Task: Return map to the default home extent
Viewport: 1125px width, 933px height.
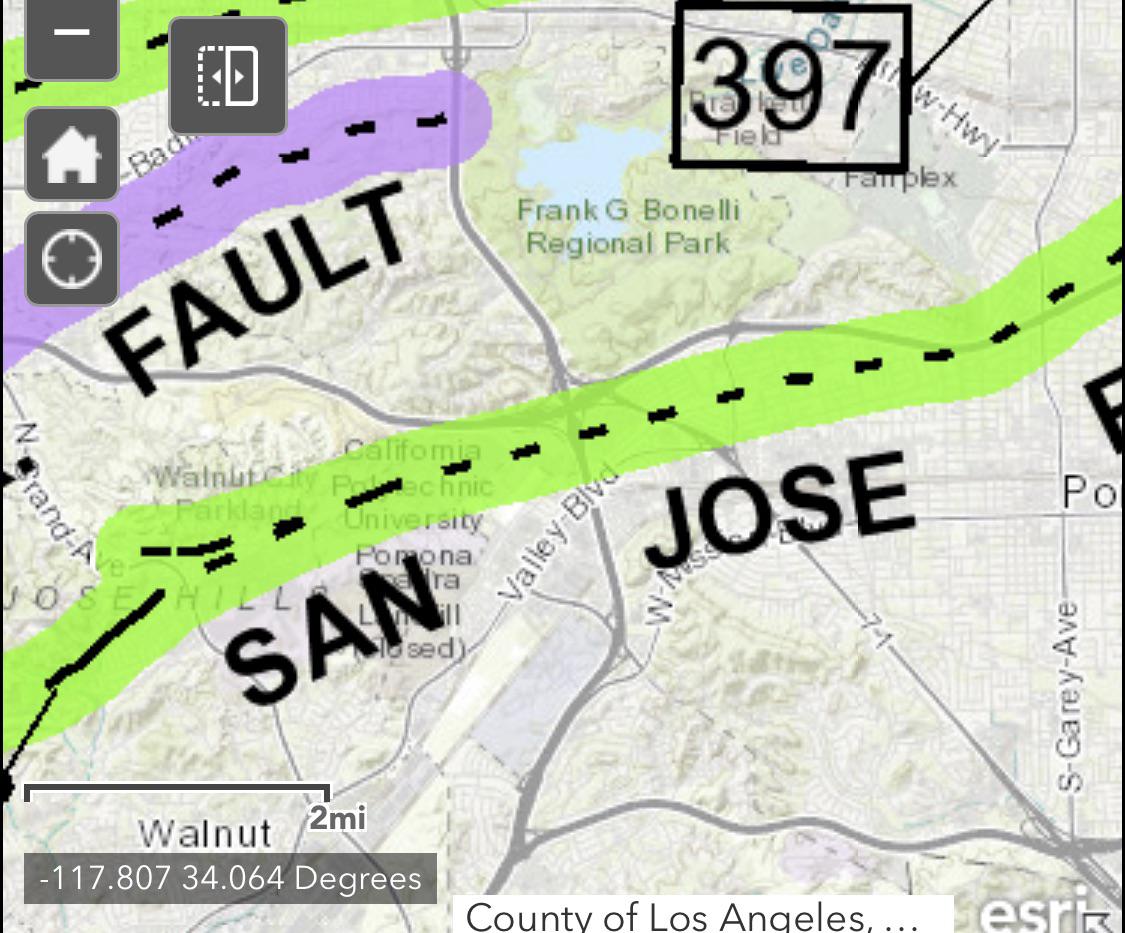Action: point(71,156)
